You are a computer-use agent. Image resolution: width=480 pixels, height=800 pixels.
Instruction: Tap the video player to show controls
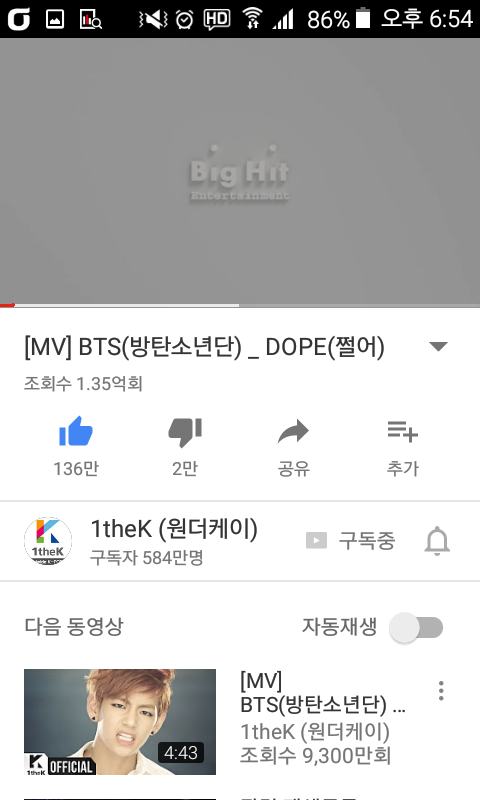point(240,171)
